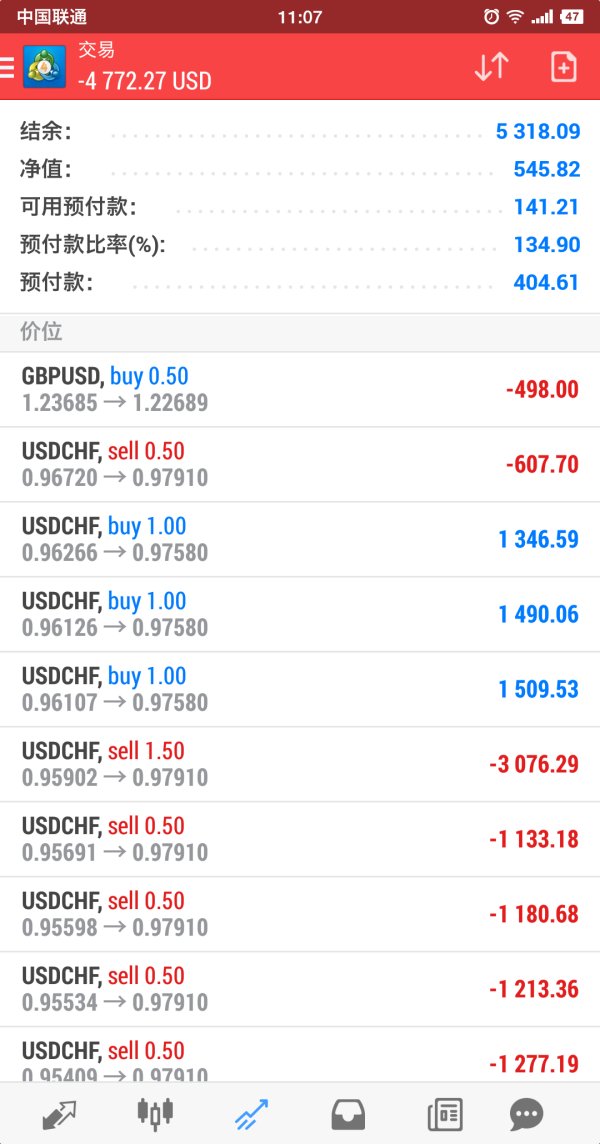This screenshot has width=600, height=1144.
Task: Select USDCHF buy 1.00 opened at 0.96107
Action: pyautogui.click(x=300, y=690)
